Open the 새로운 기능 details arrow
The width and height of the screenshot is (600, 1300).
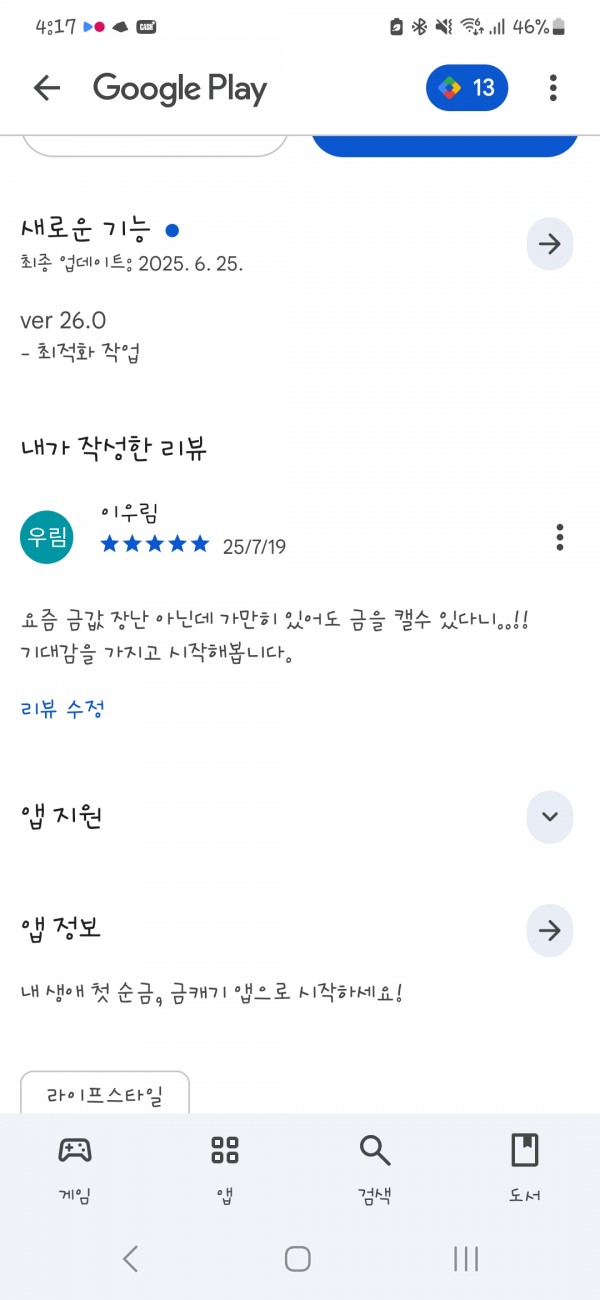tap(550, 244)
